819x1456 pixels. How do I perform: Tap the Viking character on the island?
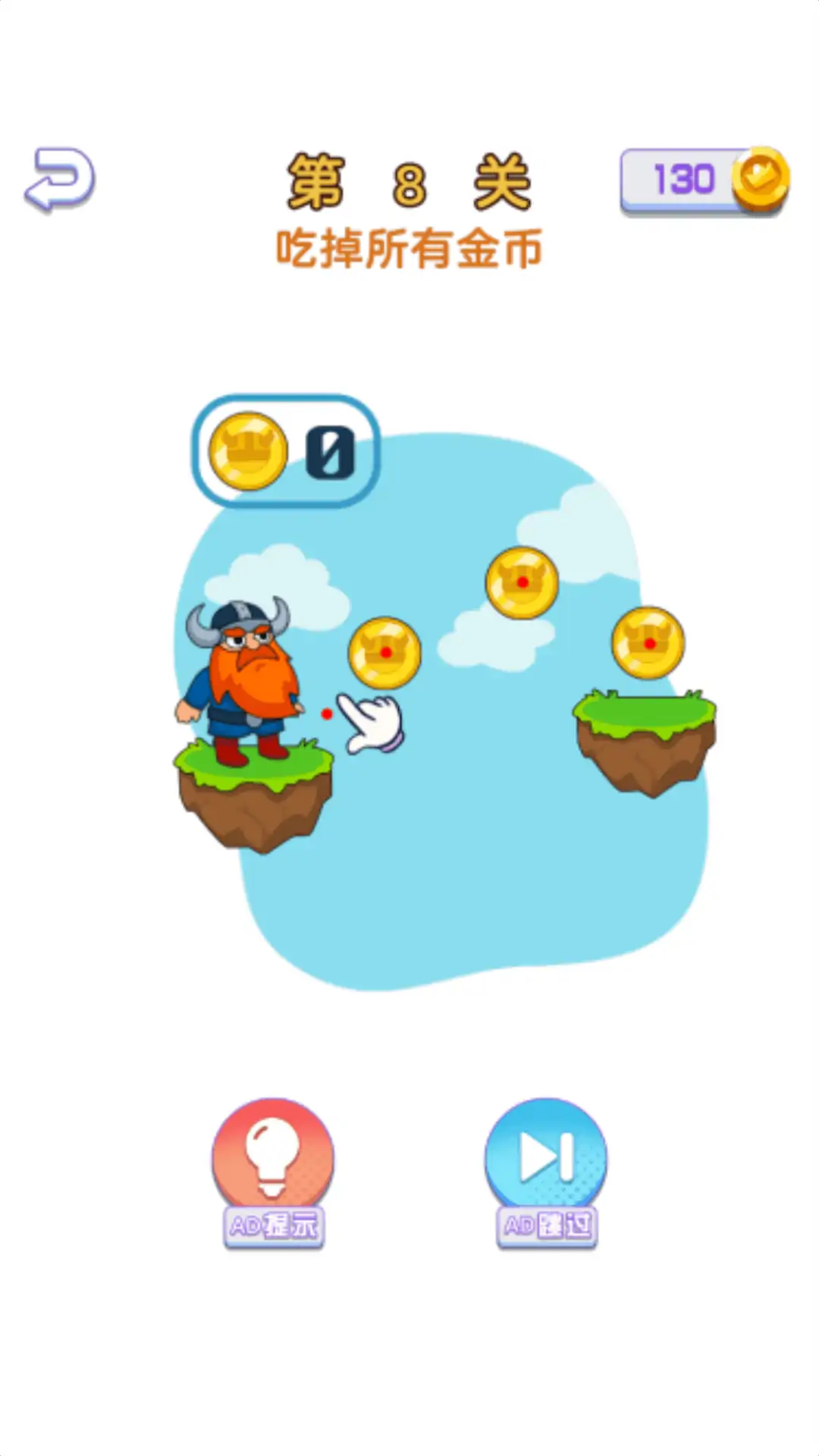coord(239,679)
